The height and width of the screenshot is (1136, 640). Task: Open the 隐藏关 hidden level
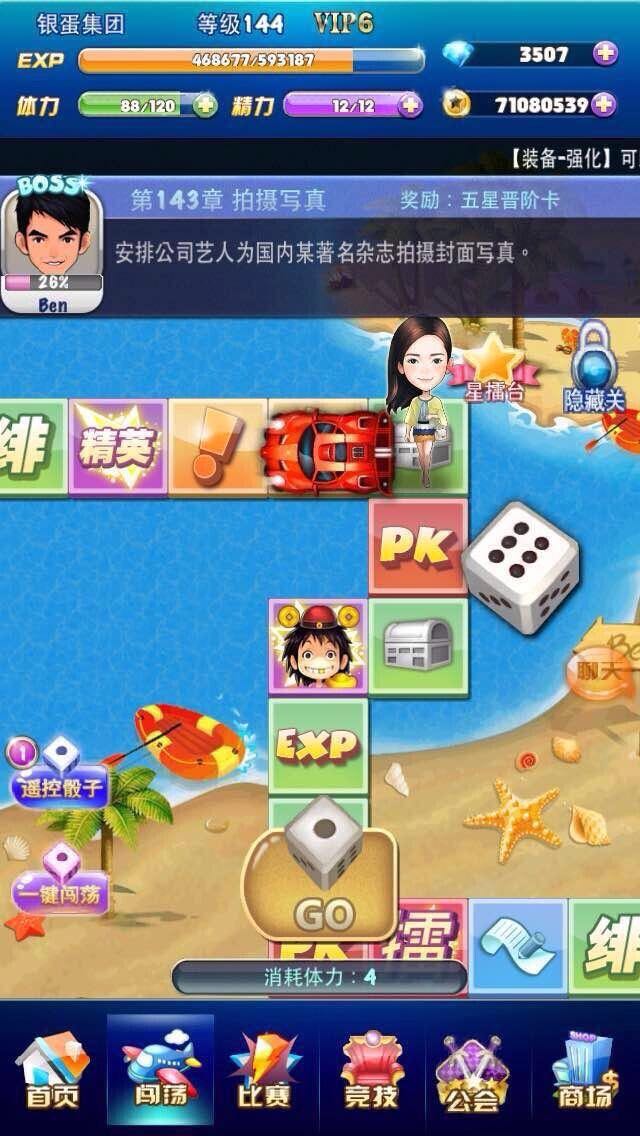594,368
